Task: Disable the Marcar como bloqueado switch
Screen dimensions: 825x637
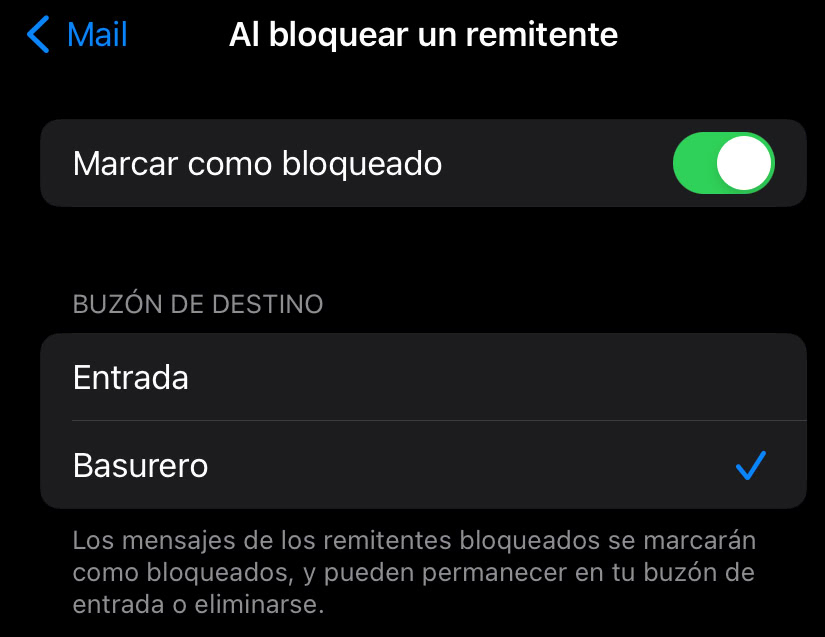Action: [x=724, y=163]
